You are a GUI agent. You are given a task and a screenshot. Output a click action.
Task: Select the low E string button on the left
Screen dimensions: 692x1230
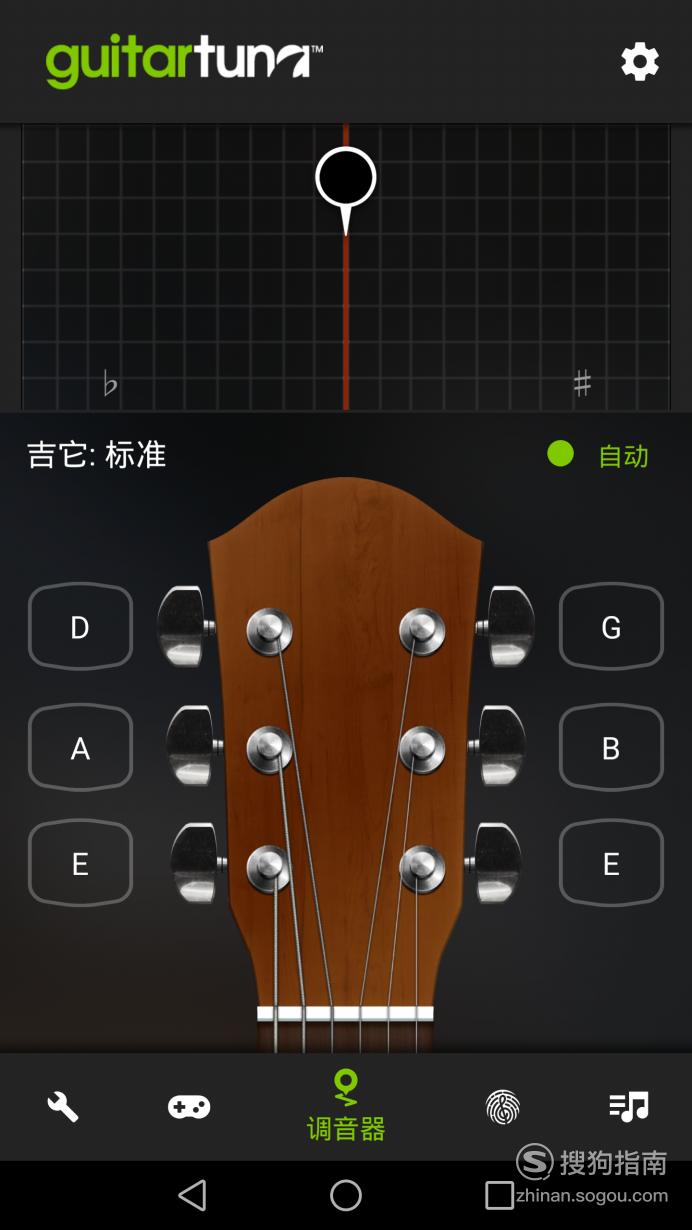pos(80,864)
